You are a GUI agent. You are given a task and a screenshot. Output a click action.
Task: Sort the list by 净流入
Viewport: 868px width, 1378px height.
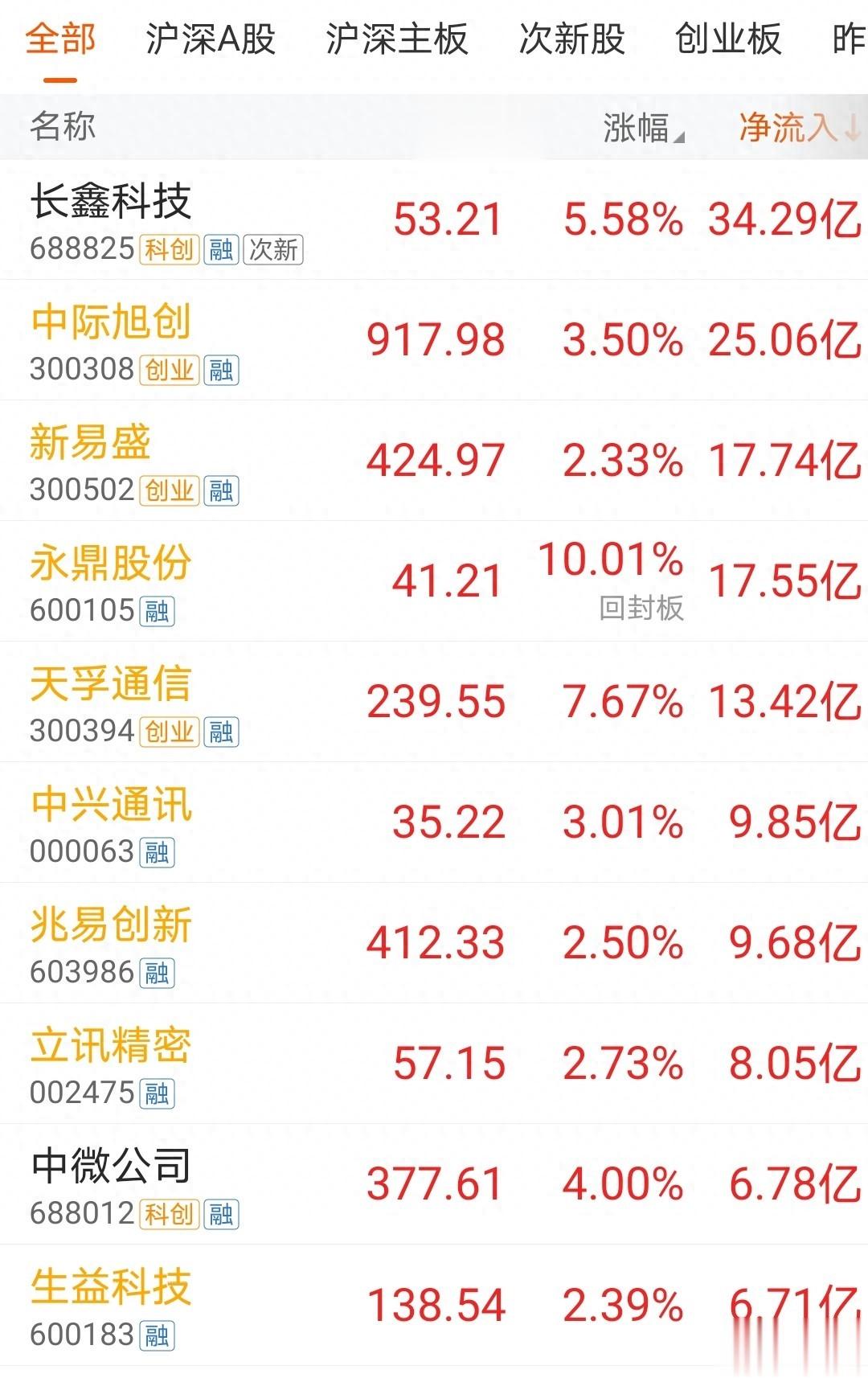click(x=800, y=127)
